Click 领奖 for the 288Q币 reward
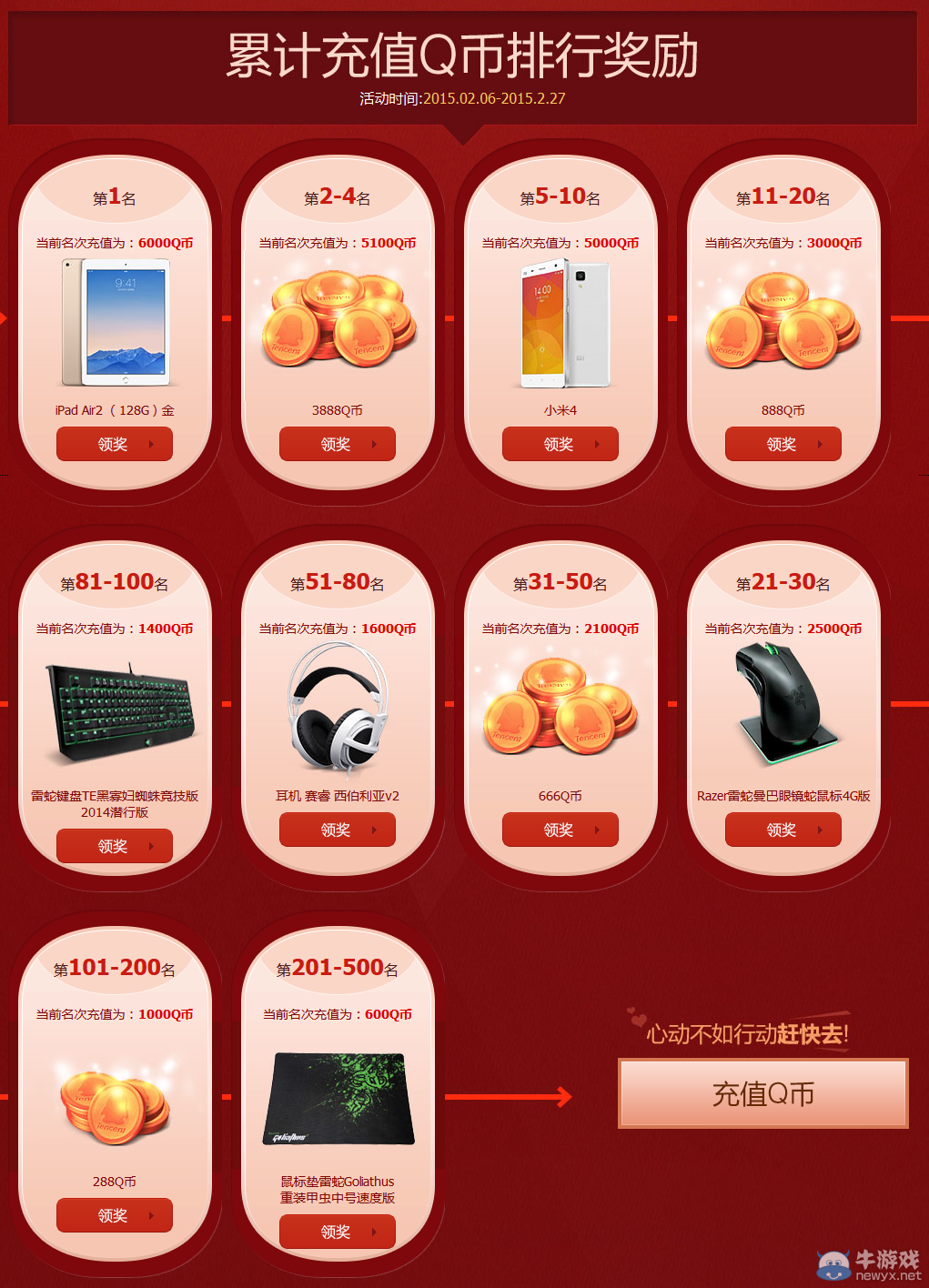 click(x=114, y=1215)
